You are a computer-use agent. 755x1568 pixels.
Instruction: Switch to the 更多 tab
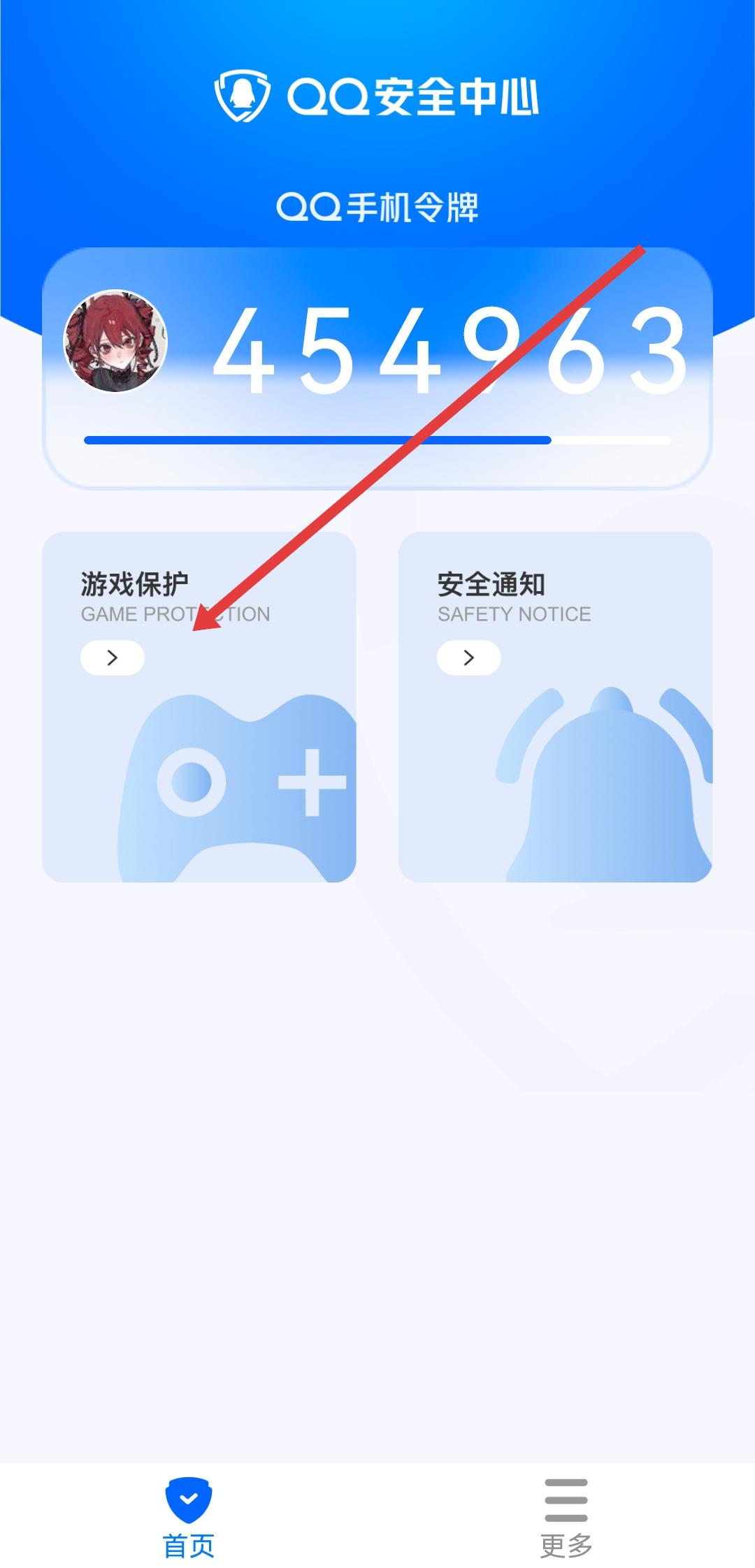pyautogui.click(x=566, y=1516)
